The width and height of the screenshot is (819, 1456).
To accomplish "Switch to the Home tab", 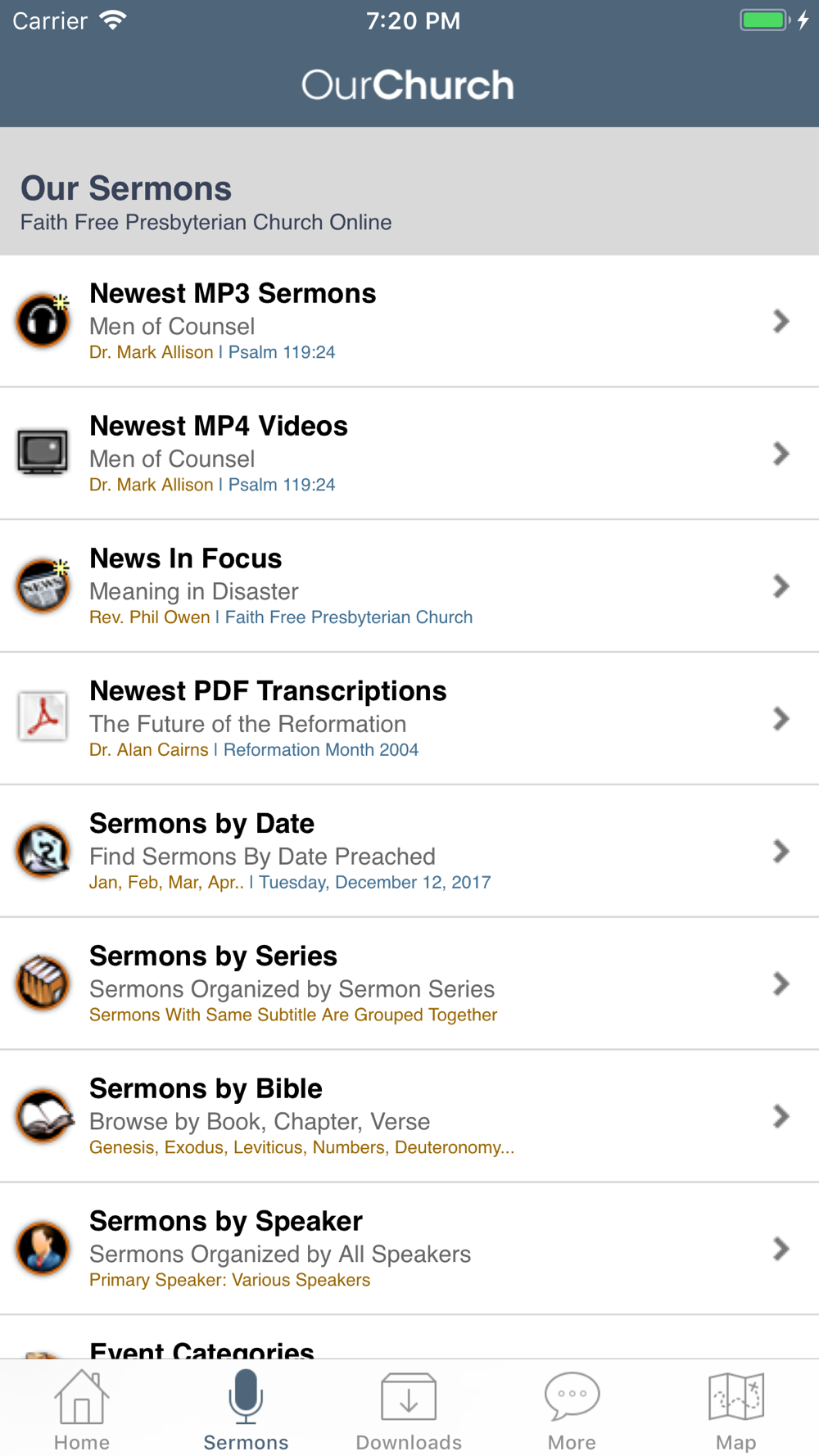I will point(82,1409).
